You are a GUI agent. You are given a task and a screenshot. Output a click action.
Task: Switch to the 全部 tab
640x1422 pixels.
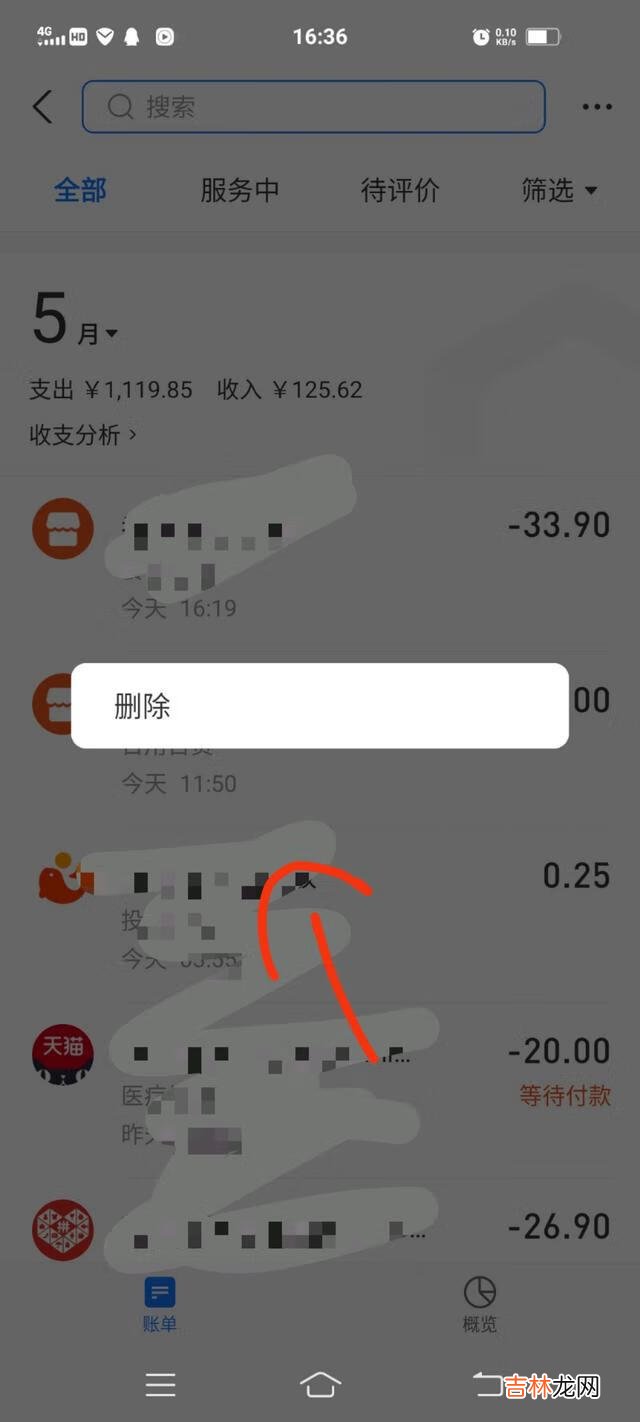[x=80, y=190]
